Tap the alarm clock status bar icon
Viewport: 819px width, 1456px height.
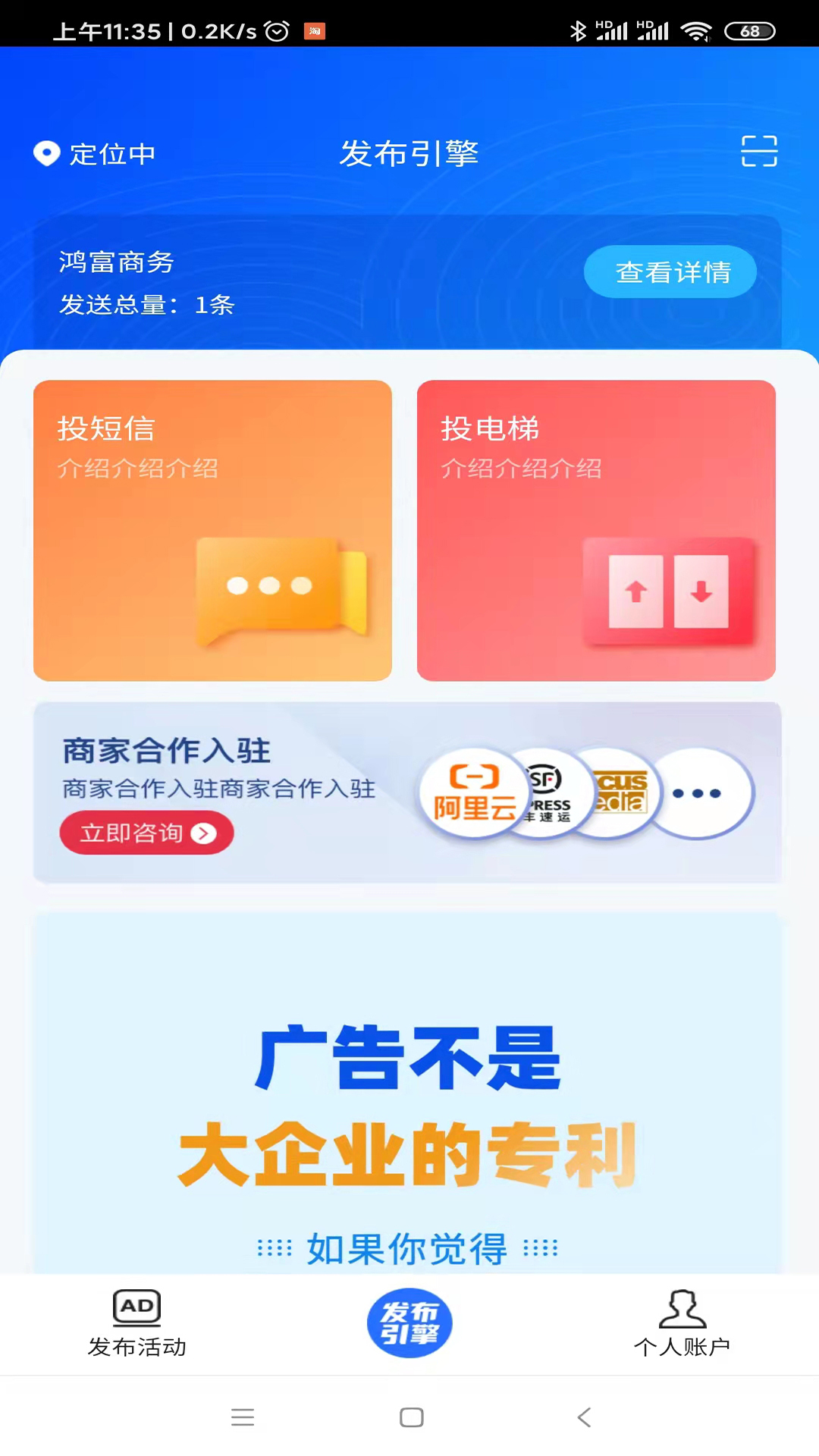(x=277, y=30)
